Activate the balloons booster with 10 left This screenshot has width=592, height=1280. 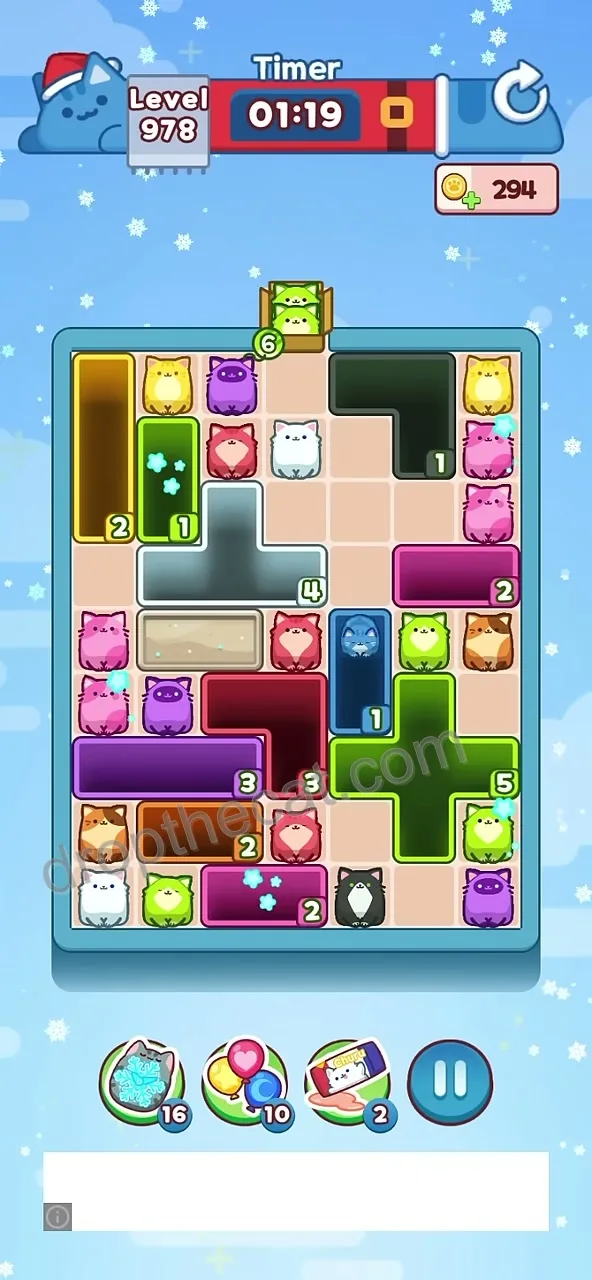coord(246,1084)
